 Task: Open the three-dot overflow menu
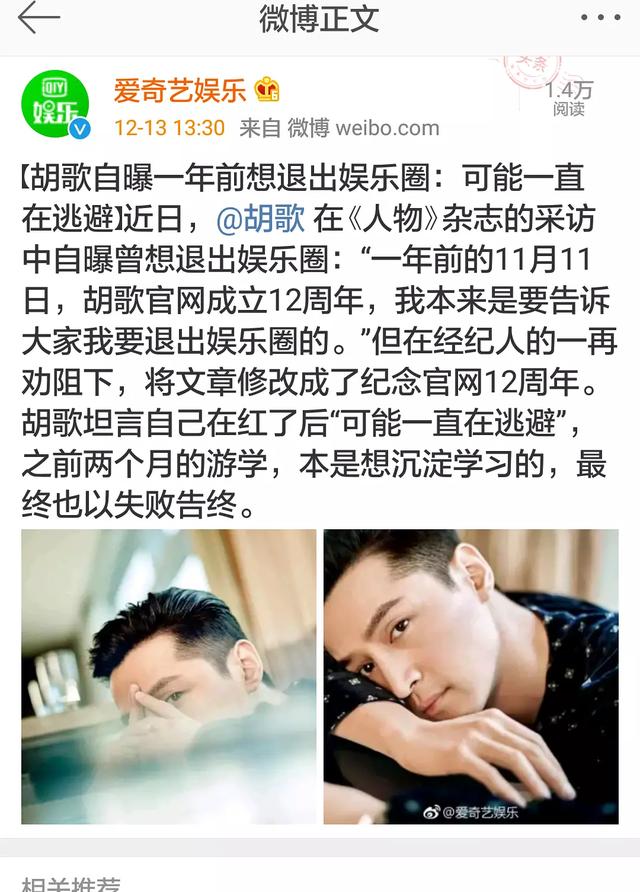pos(600,18)
